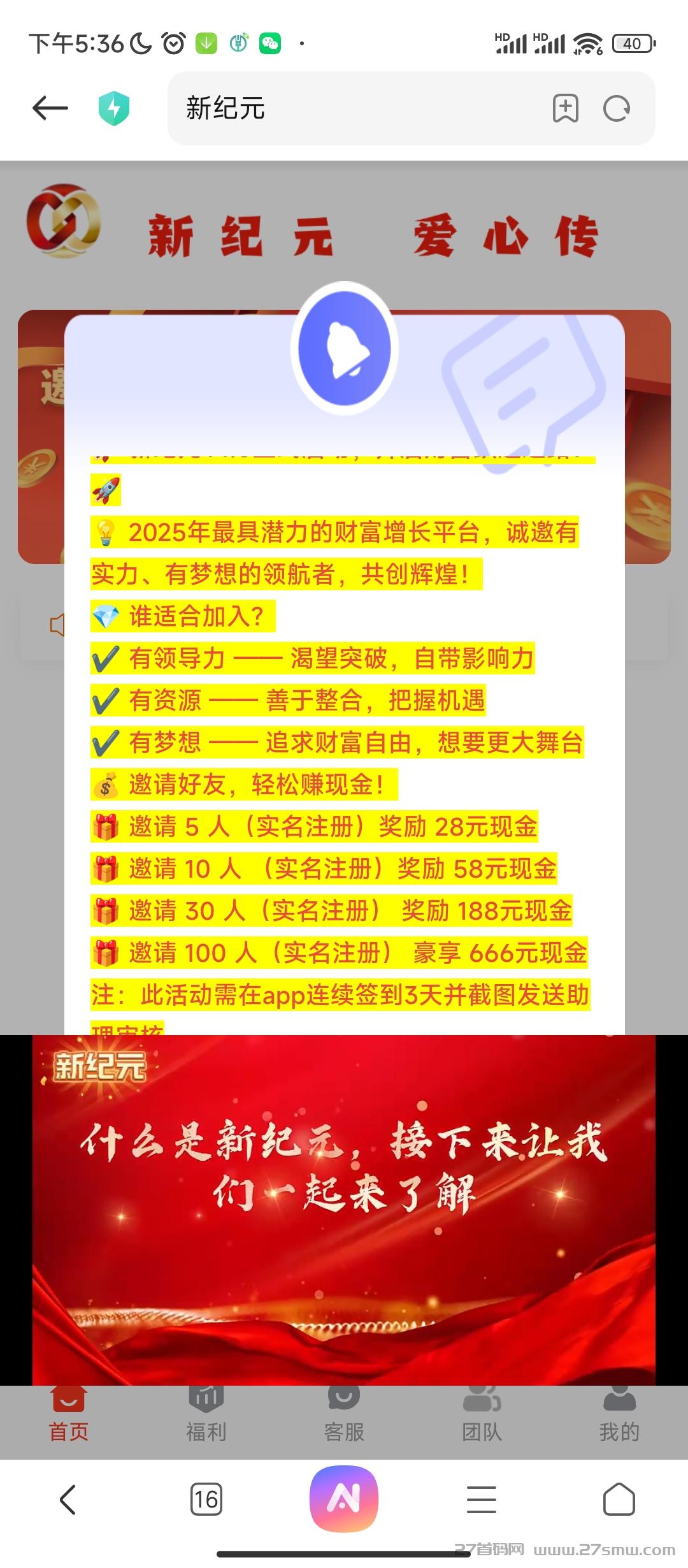Image resolution: width=688 pixels, height=1568 pixels.
Task: Open the green security shield icon
Action: coord(114,108)
